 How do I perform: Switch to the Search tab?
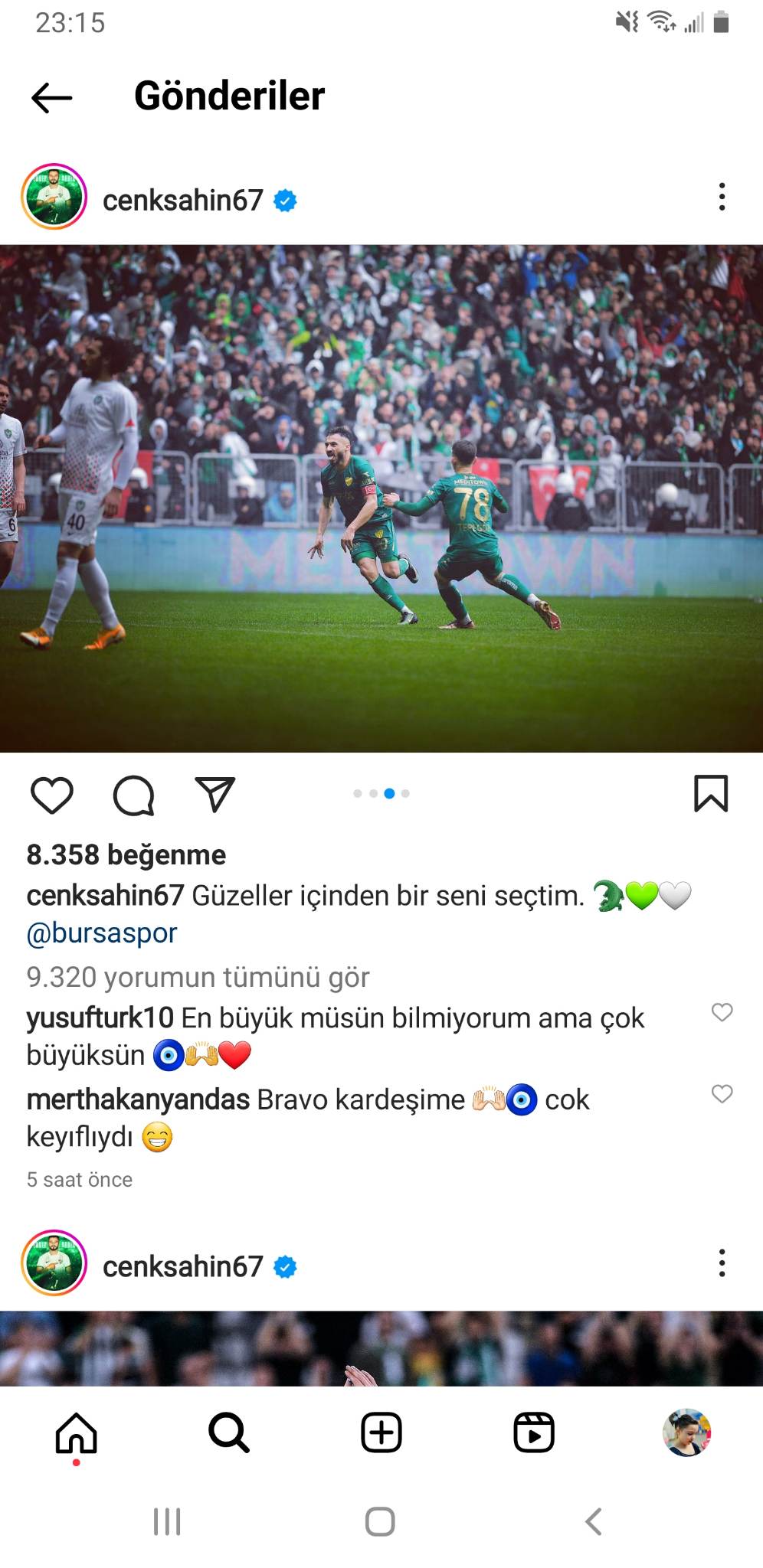click(x=229, y=1433)
